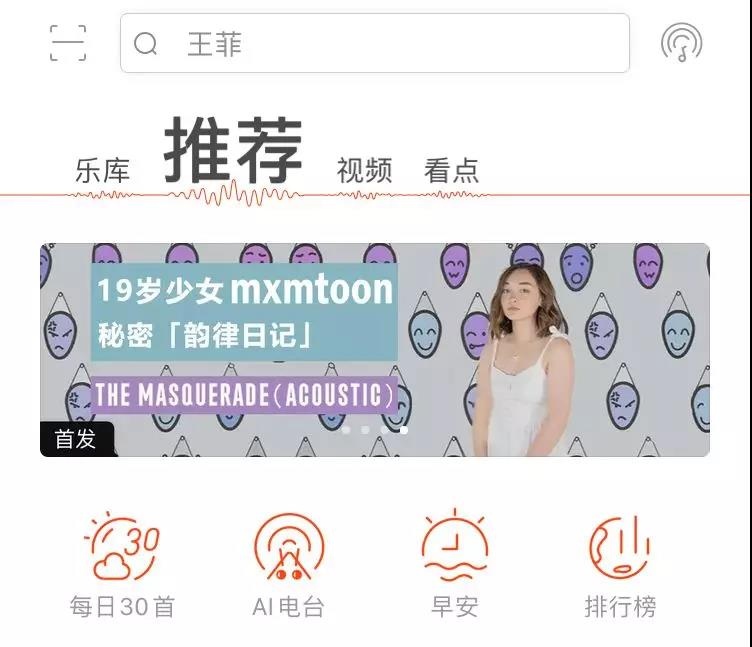Screen dimensions: 752x647
Task: Open the mxmtoon 首发 banner
Action: click(x=375, y=350)
